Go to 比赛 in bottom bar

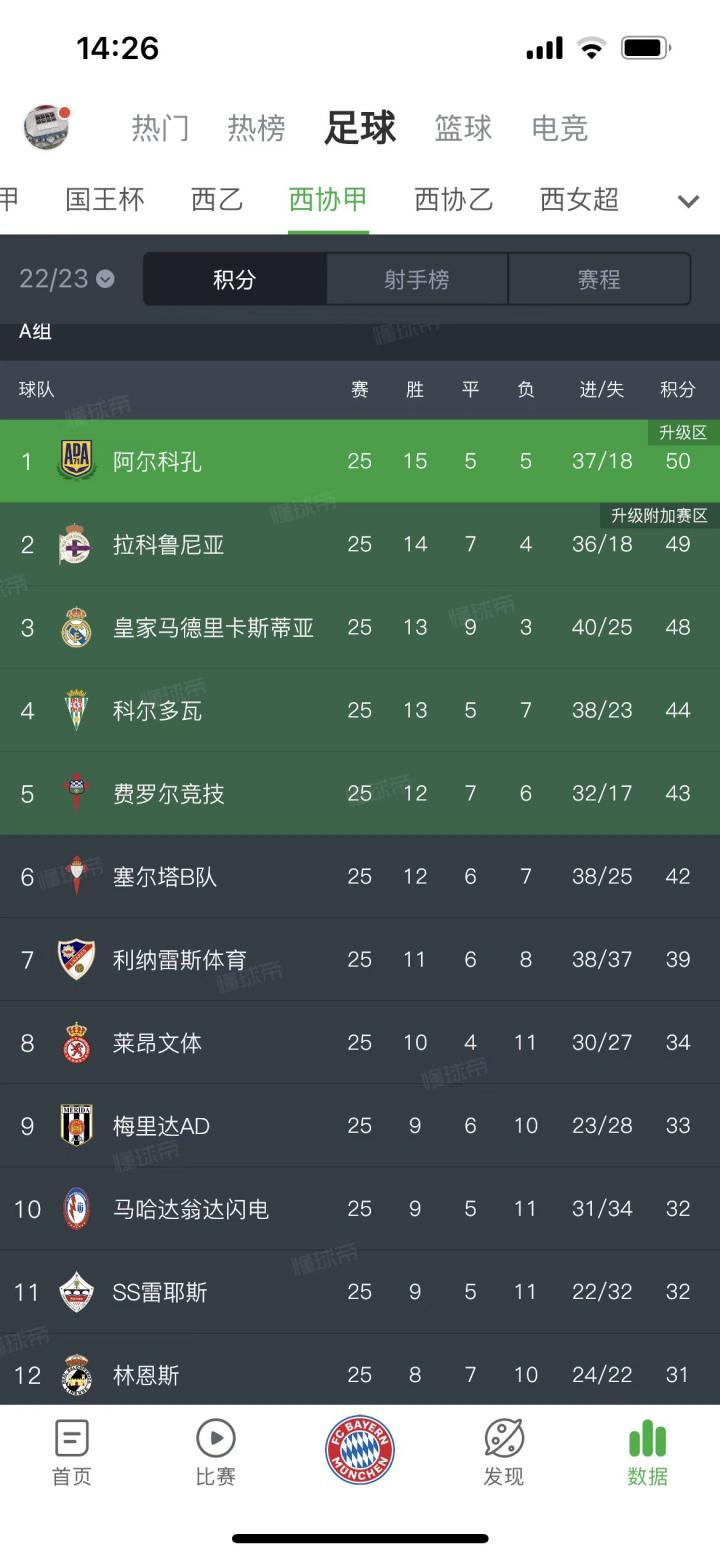click(216, 1452)
